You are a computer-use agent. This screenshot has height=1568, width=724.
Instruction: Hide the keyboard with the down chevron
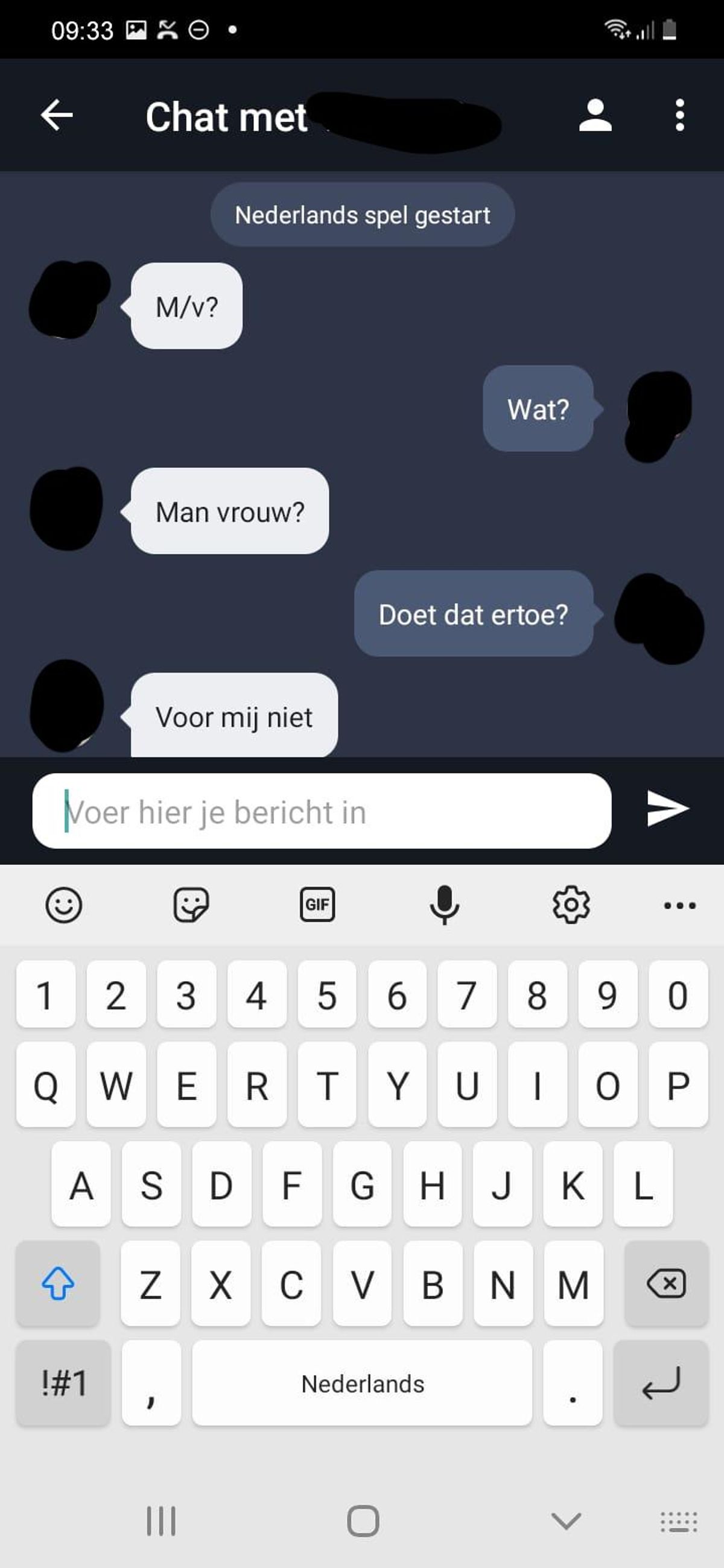[566, 1521]
